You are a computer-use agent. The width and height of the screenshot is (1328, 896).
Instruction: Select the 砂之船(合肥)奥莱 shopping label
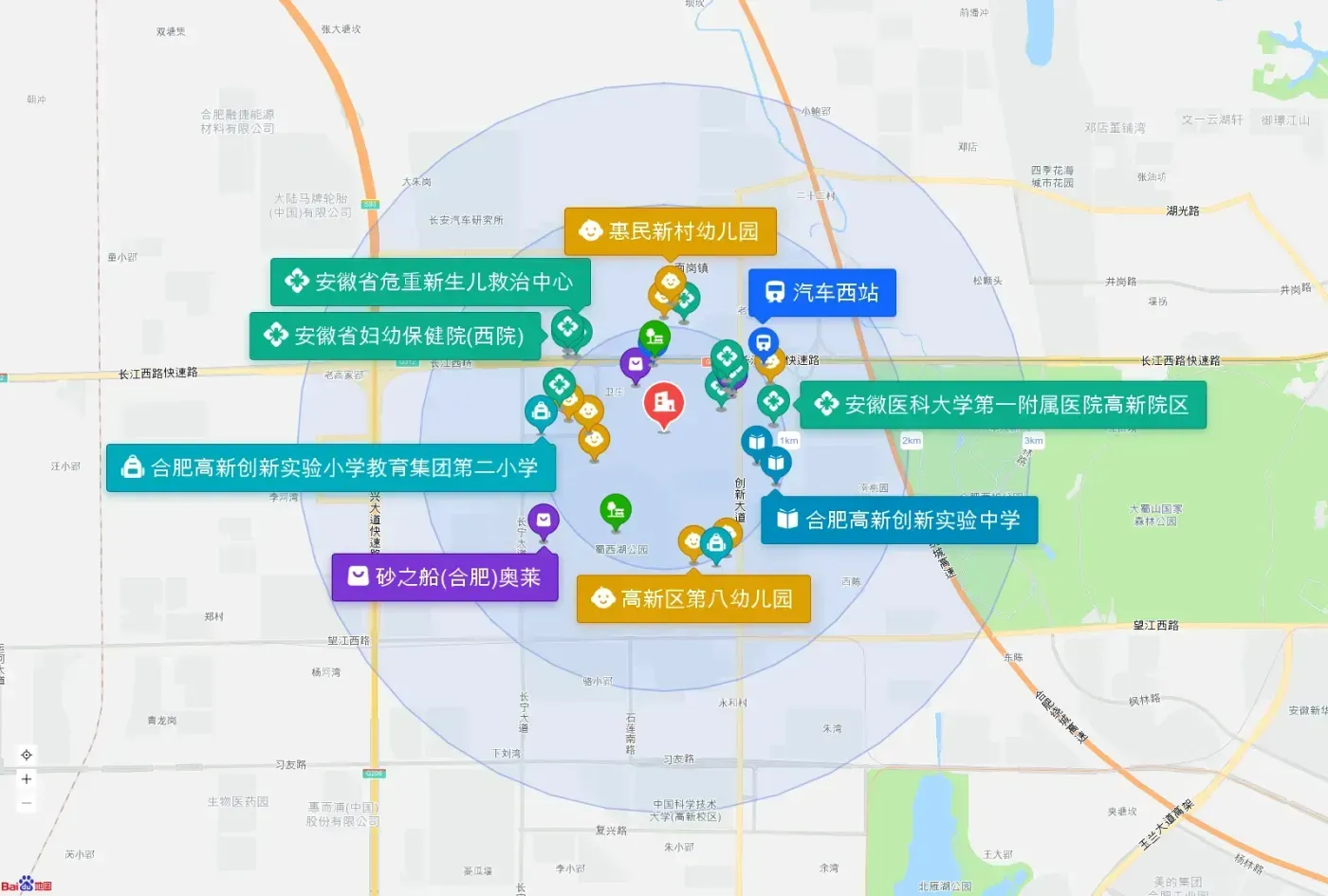[445, 577]
